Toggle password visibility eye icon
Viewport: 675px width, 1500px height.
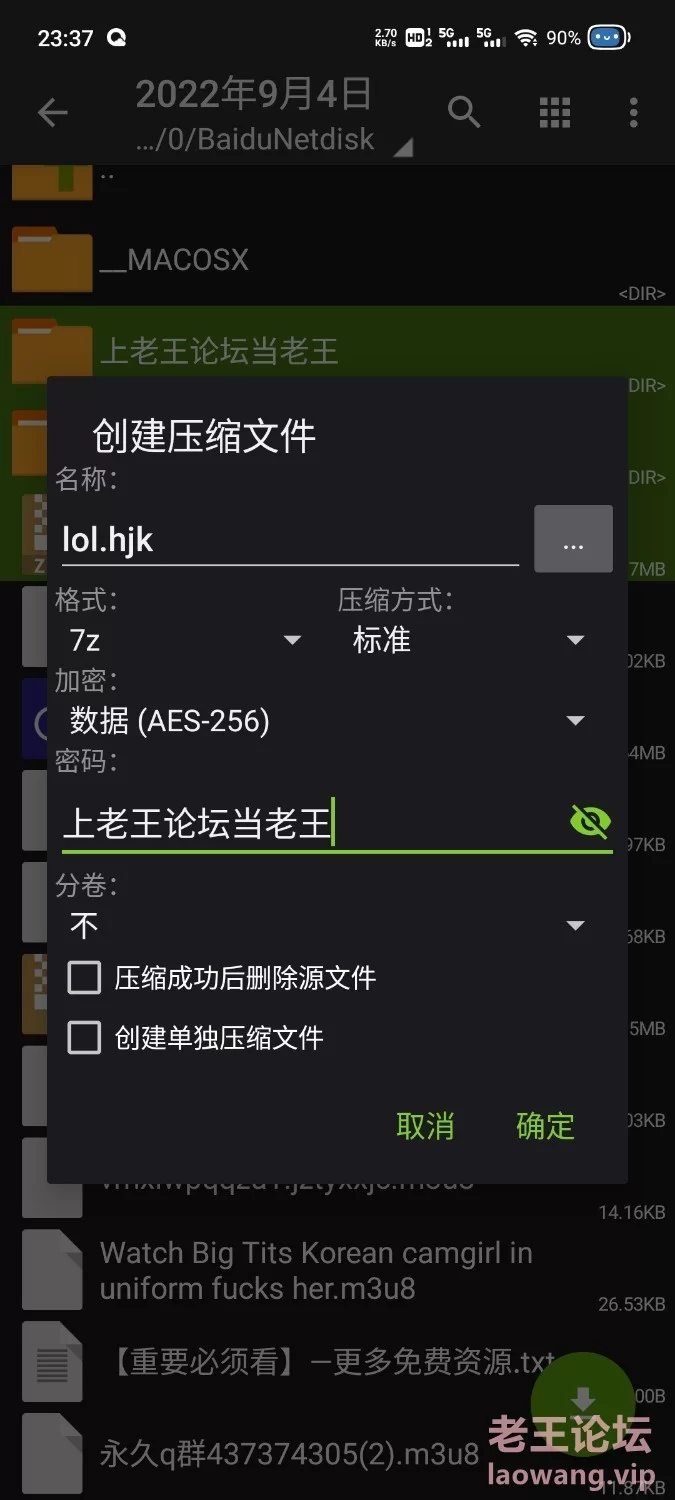point(590,822)
